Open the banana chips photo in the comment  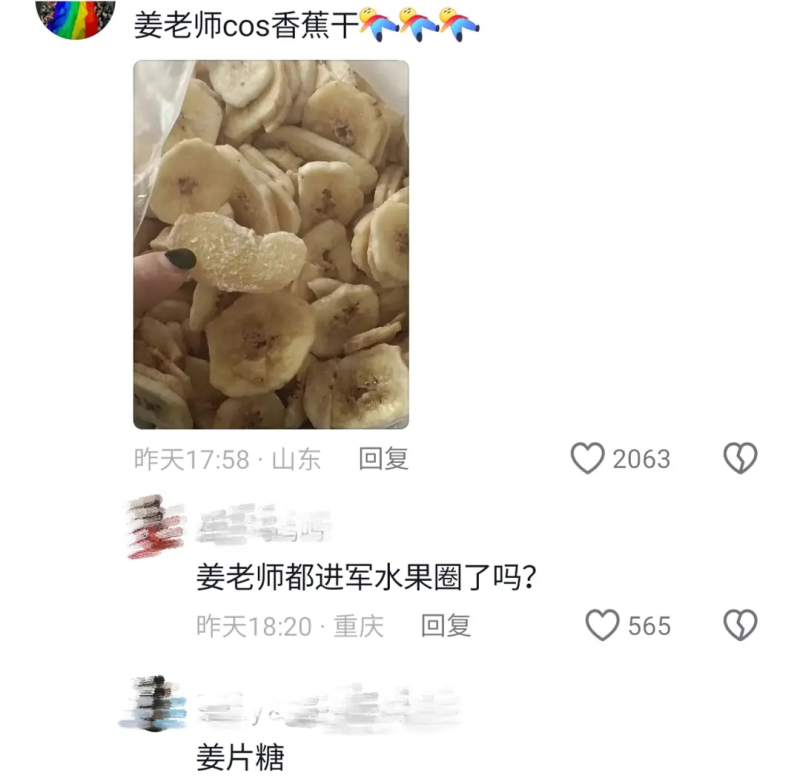coord(271,245)
